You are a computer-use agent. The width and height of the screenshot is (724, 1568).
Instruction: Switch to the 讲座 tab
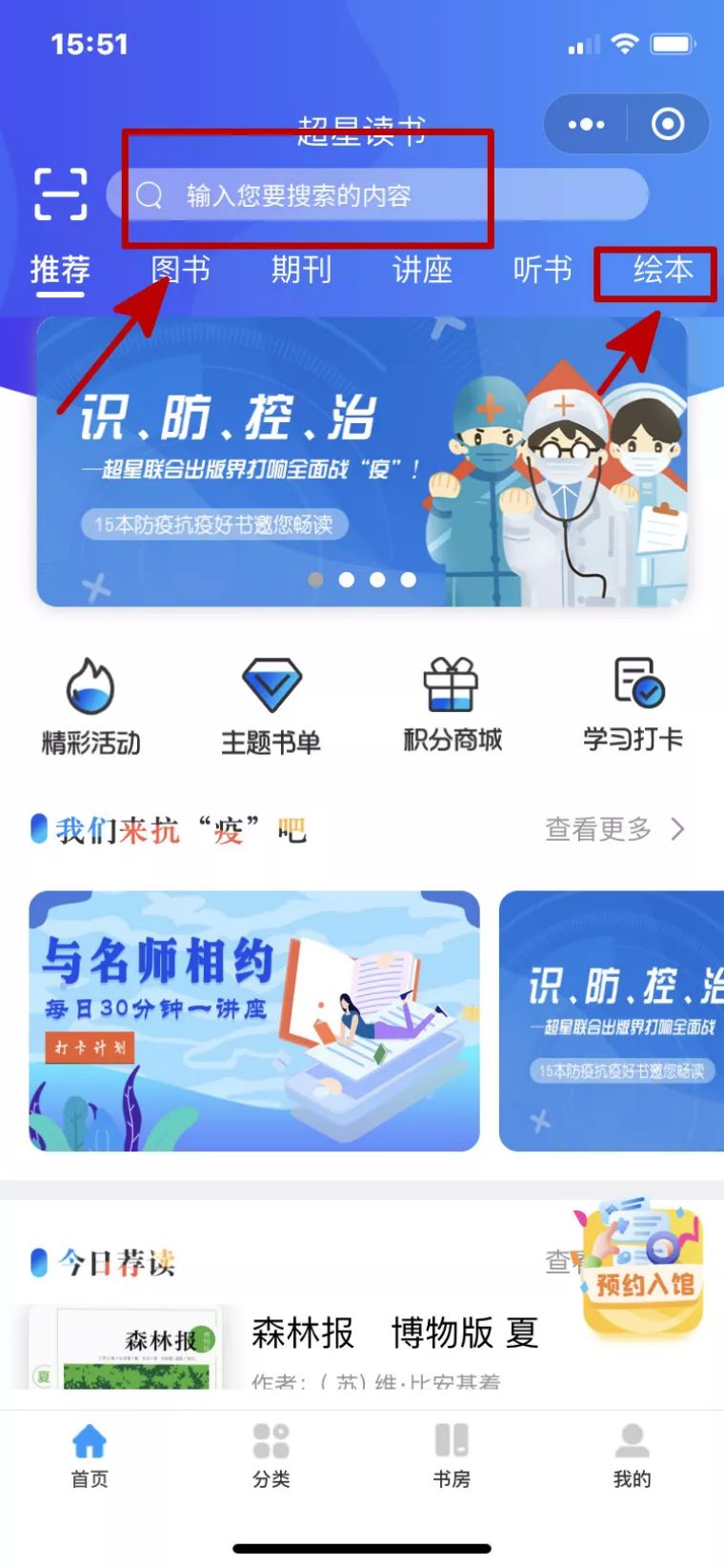coord(422,270)
